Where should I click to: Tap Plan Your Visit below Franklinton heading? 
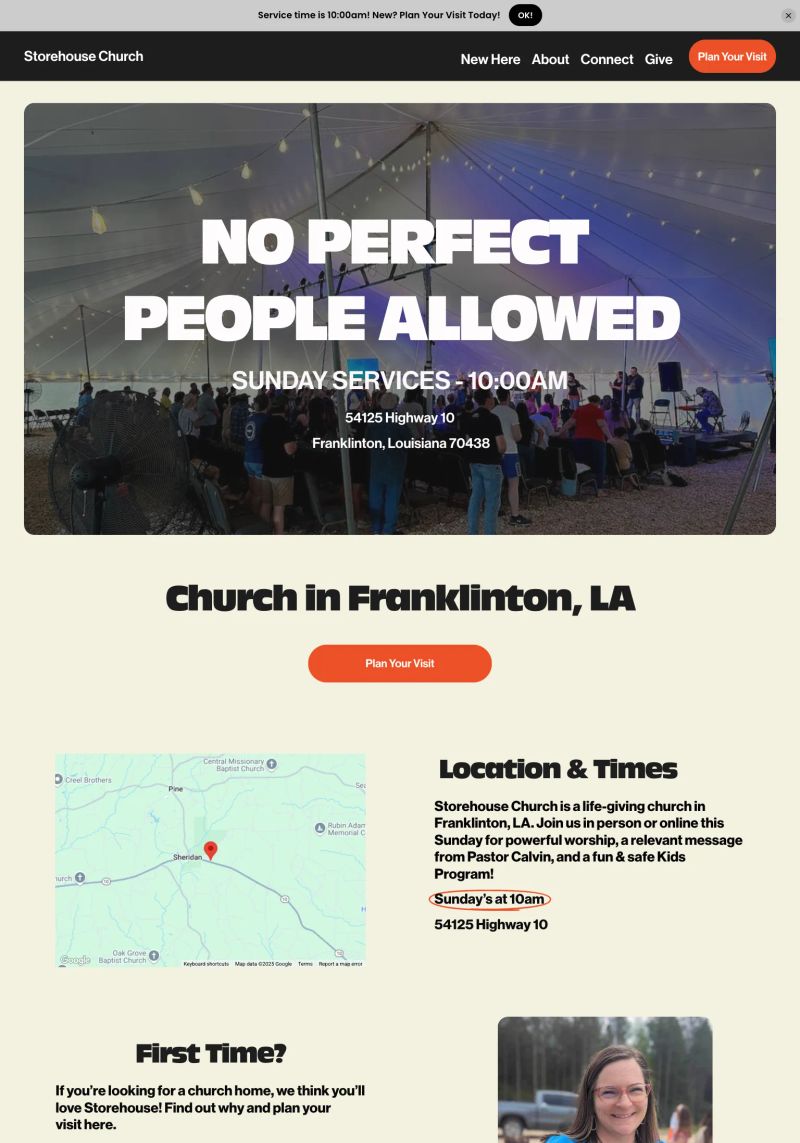[x=400, y=663]
